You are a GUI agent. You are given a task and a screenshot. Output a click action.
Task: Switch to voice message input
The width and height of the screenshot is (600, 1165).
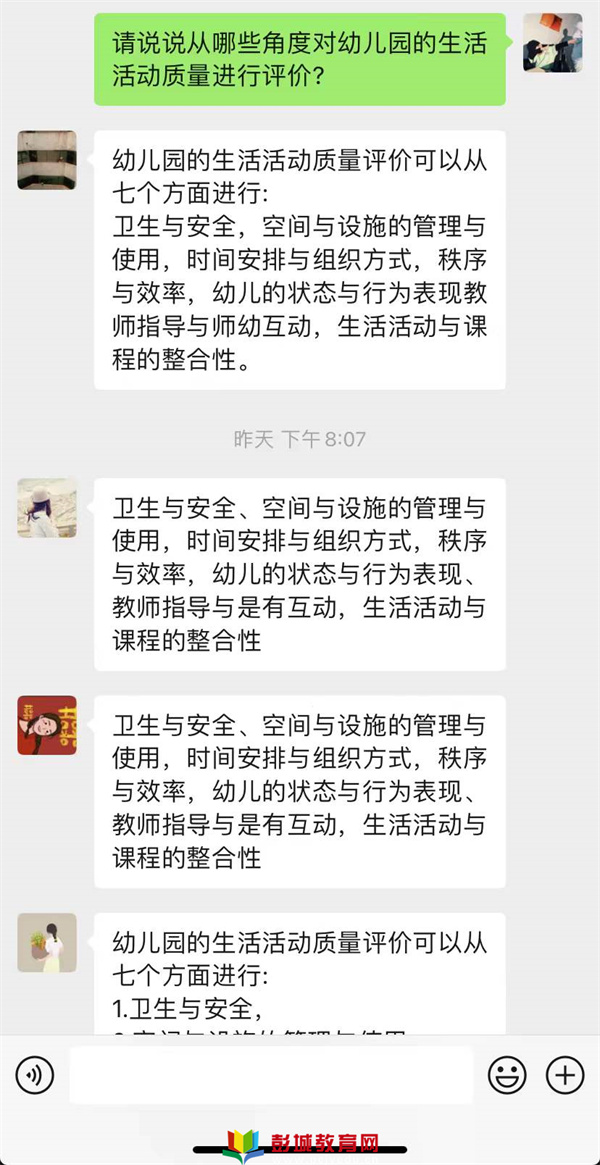[35, 1074]
